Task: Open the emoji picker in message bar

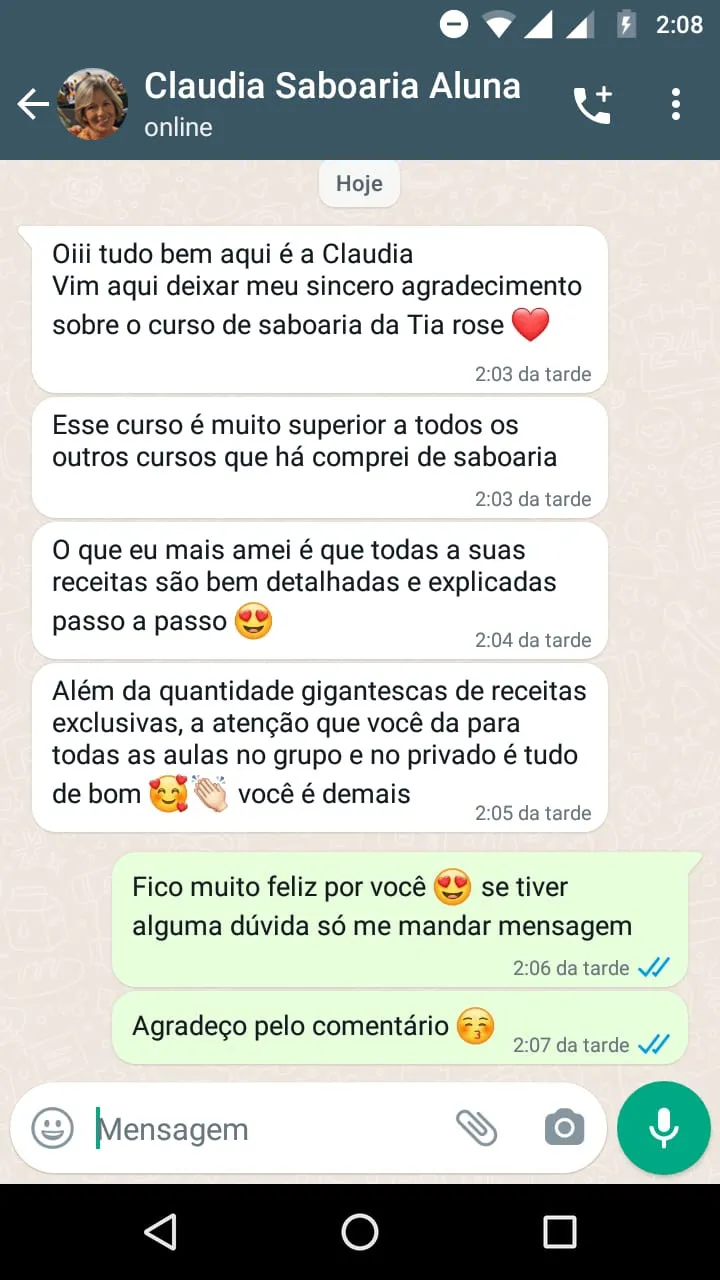Action: click(50, 1128)
